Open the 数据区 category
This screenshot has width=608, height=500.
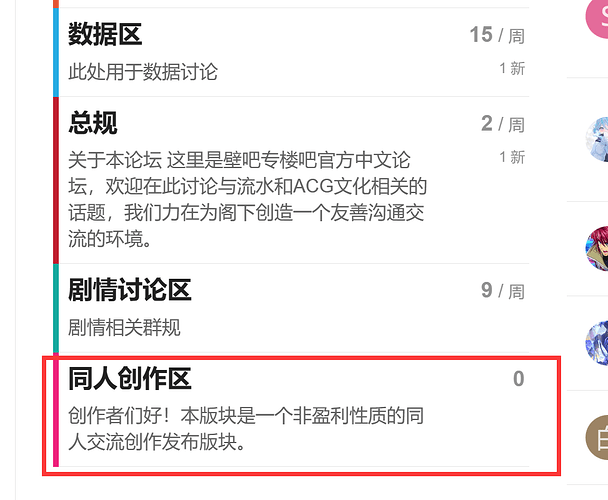(105, 35)
